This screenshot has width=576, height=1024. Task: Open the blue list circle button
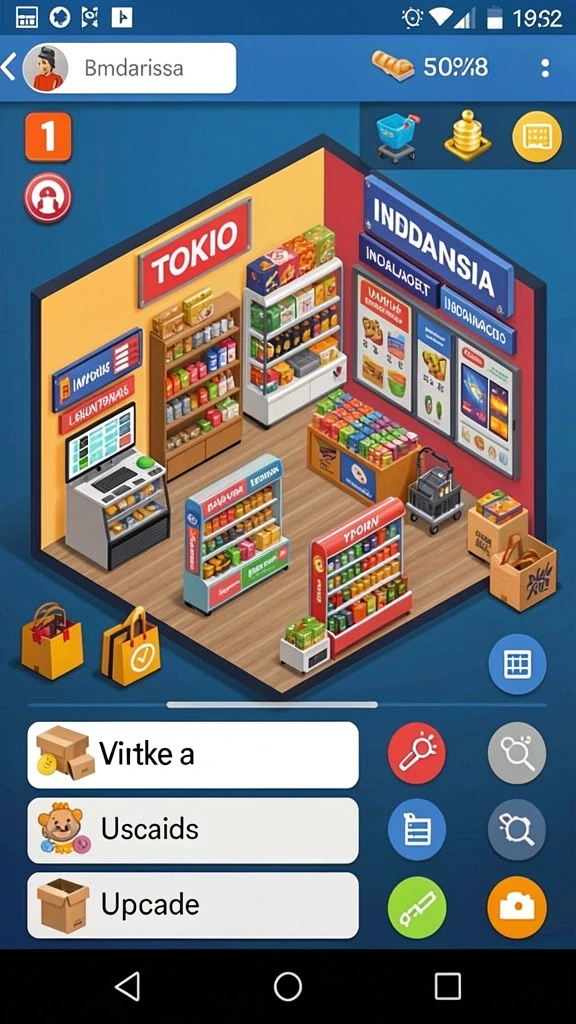[417, 829]
